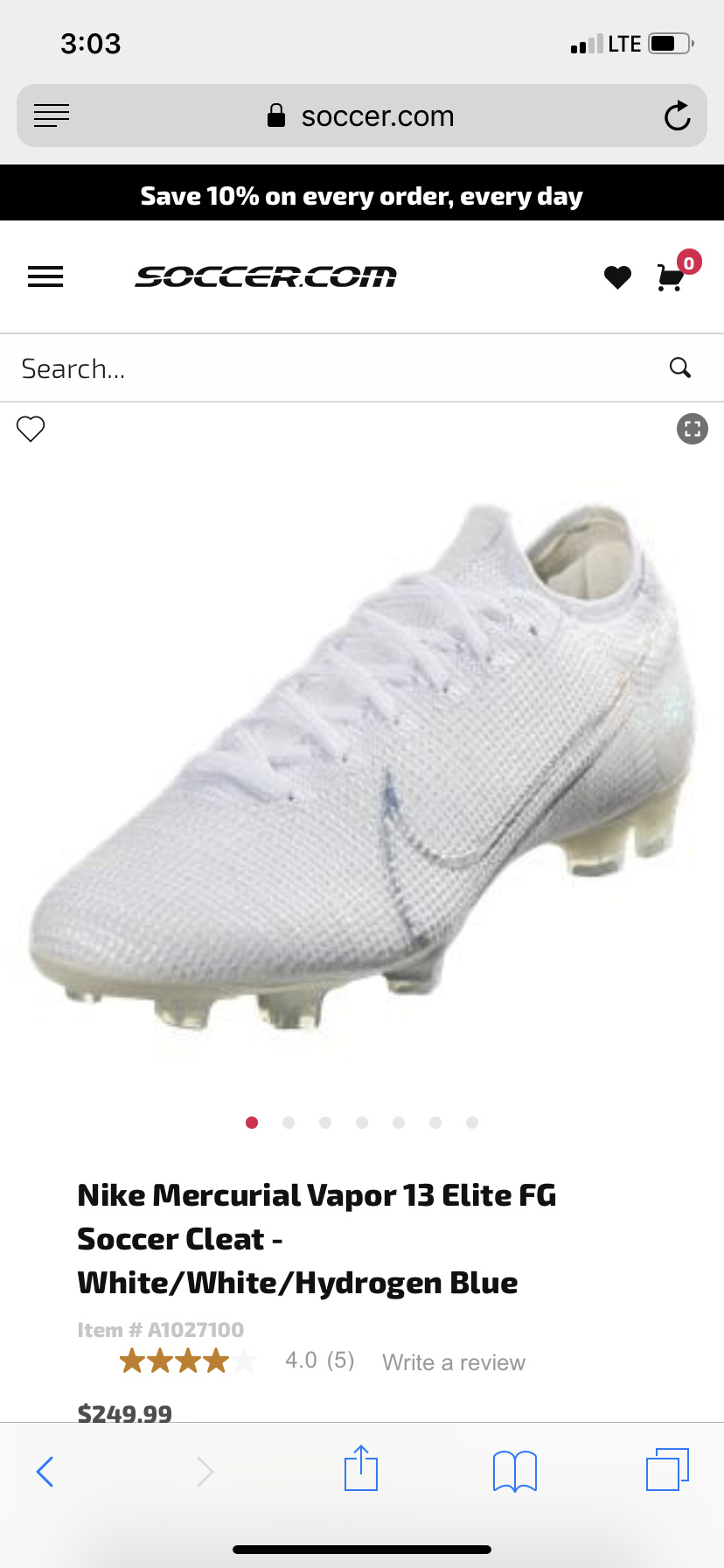Open the Safari reader view icon

click(x=52, y=115)
